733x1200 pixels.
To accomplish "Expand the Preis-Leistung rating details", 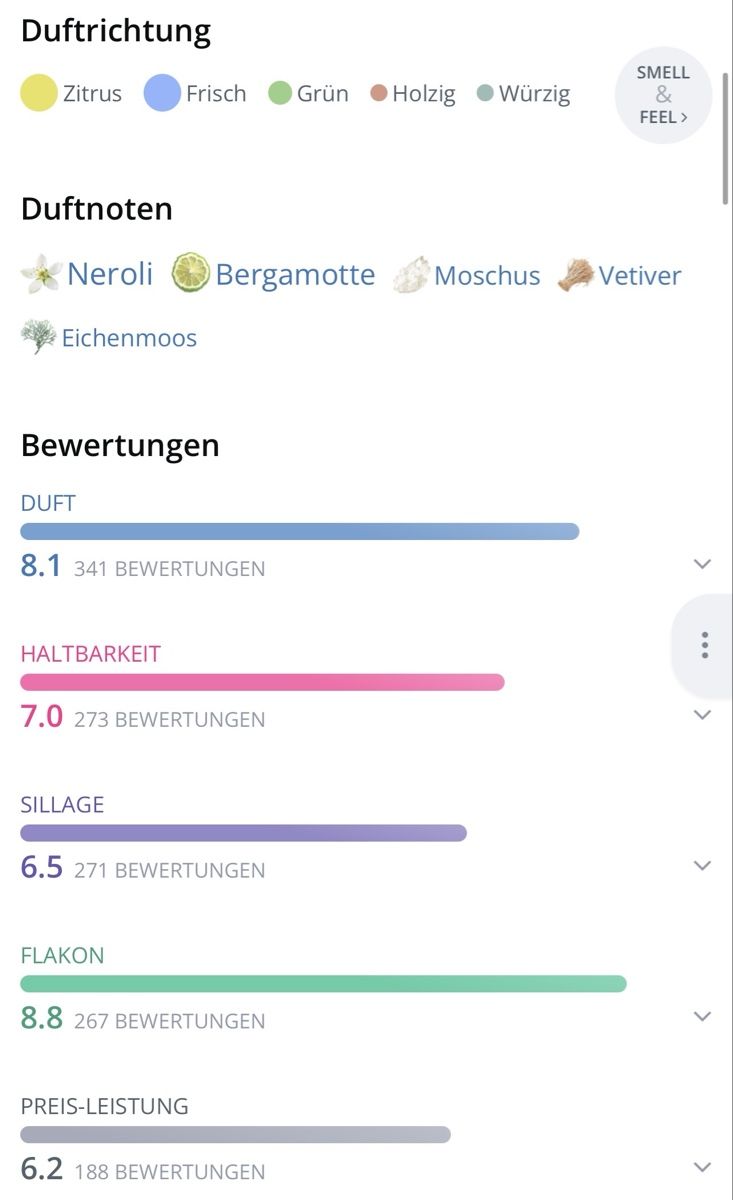I will [702, 1167].
